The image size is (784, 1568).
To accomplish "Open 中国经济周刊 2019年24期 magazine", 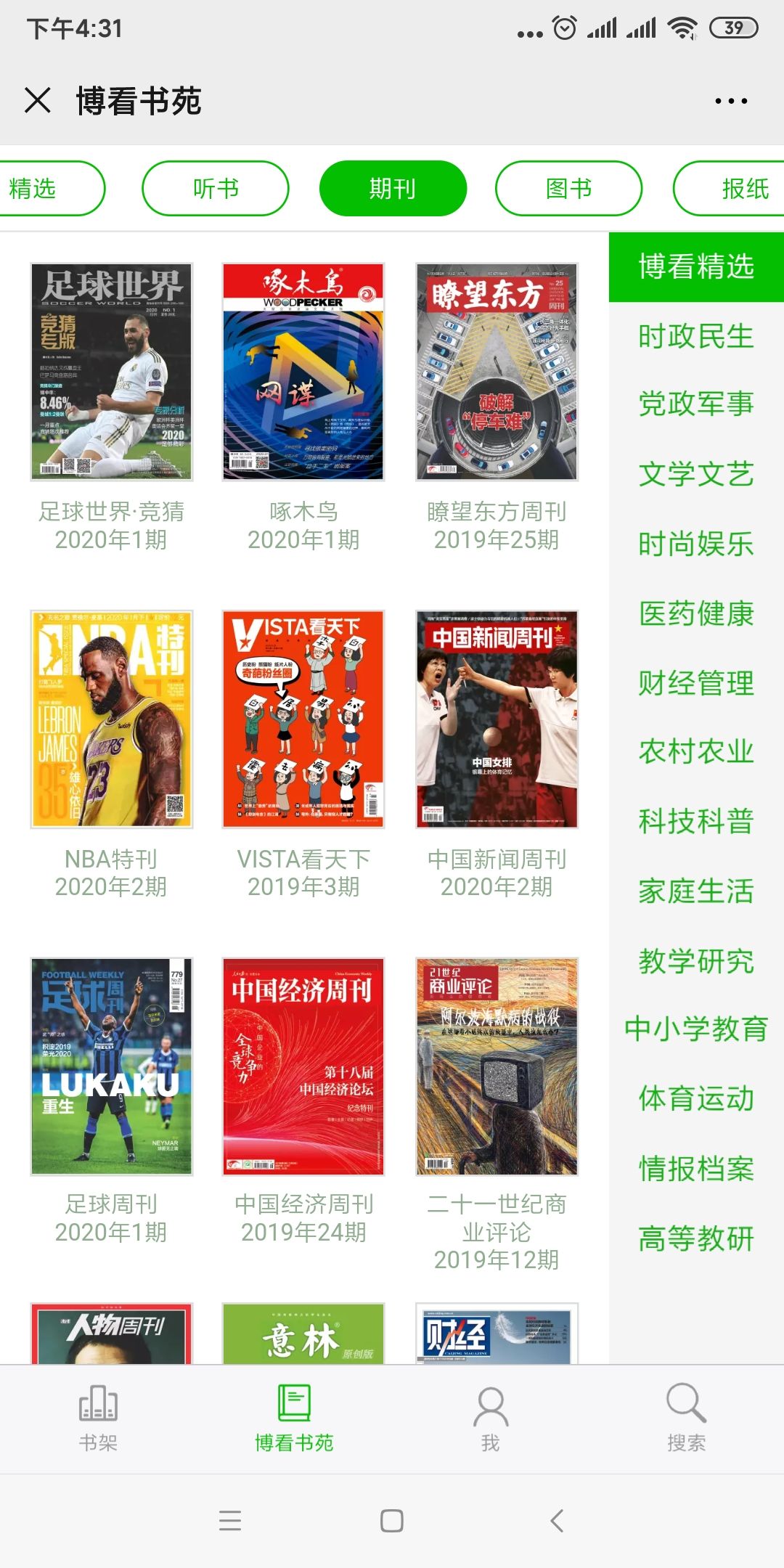I will [x=303, y=1066].
